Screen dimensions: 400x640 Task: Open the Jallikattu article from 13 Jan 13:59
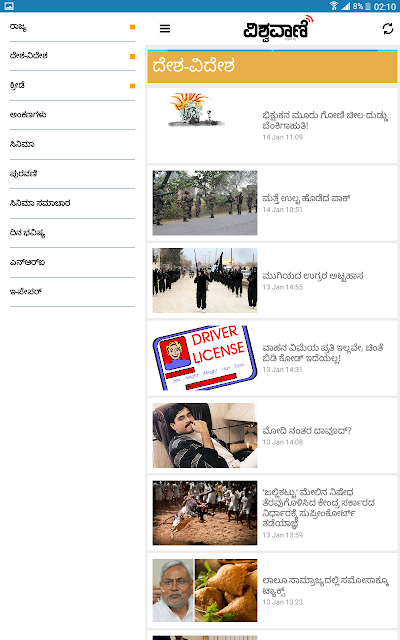pyautogui.click(x=272, y=513)
